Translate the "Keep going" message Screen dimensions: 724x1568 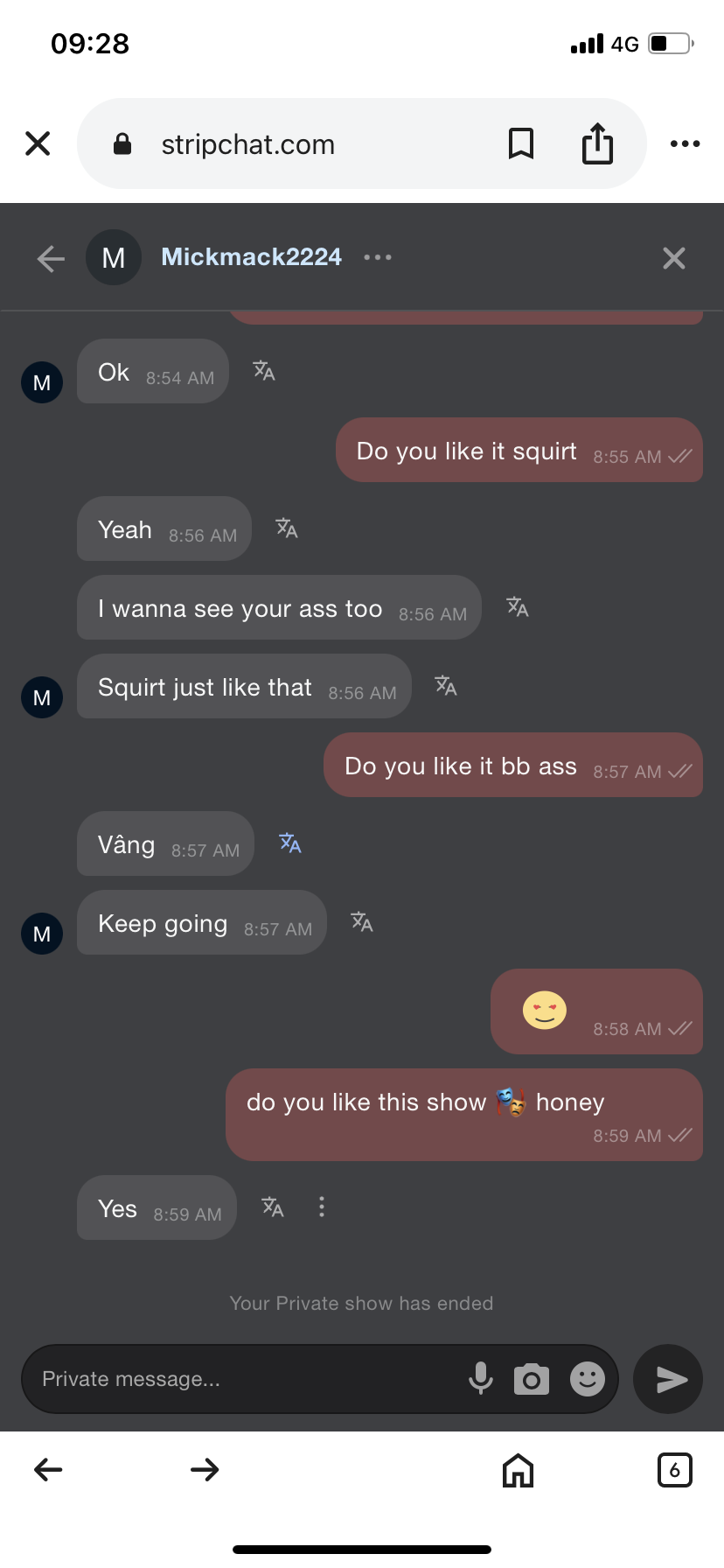point(362,921)
